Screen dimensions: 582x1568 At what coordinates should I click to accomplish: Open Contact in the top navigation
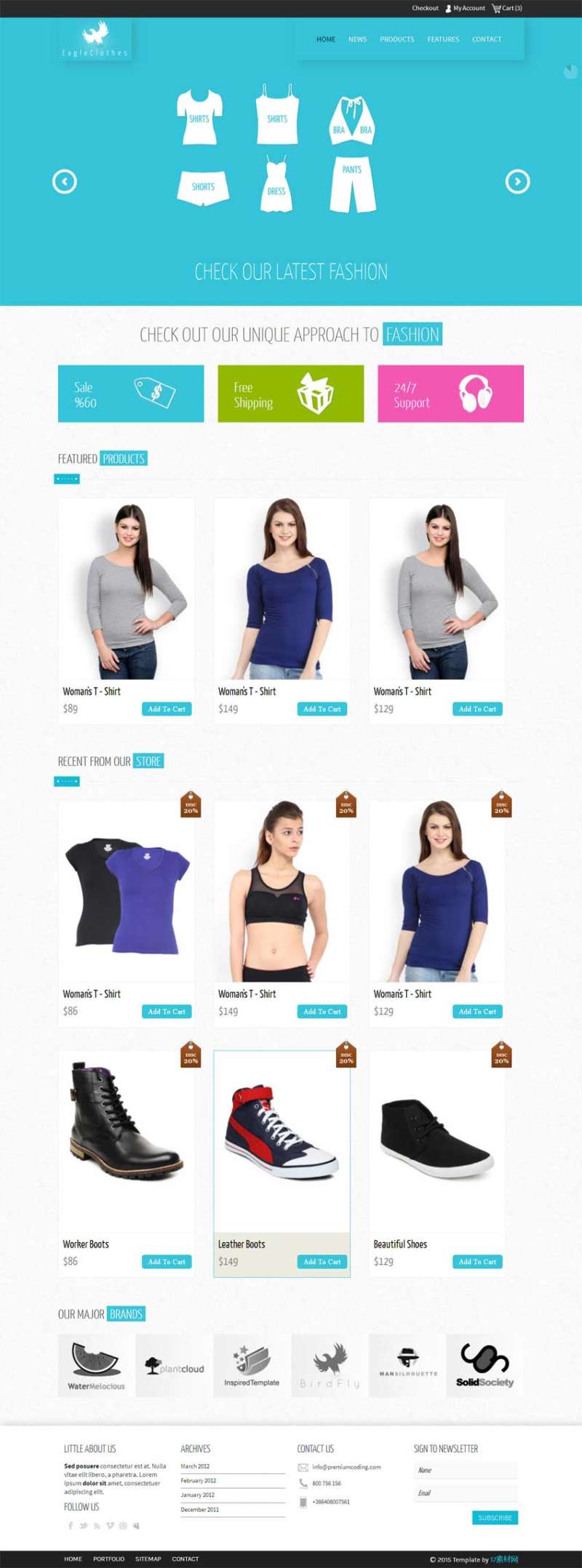(487, 39)
